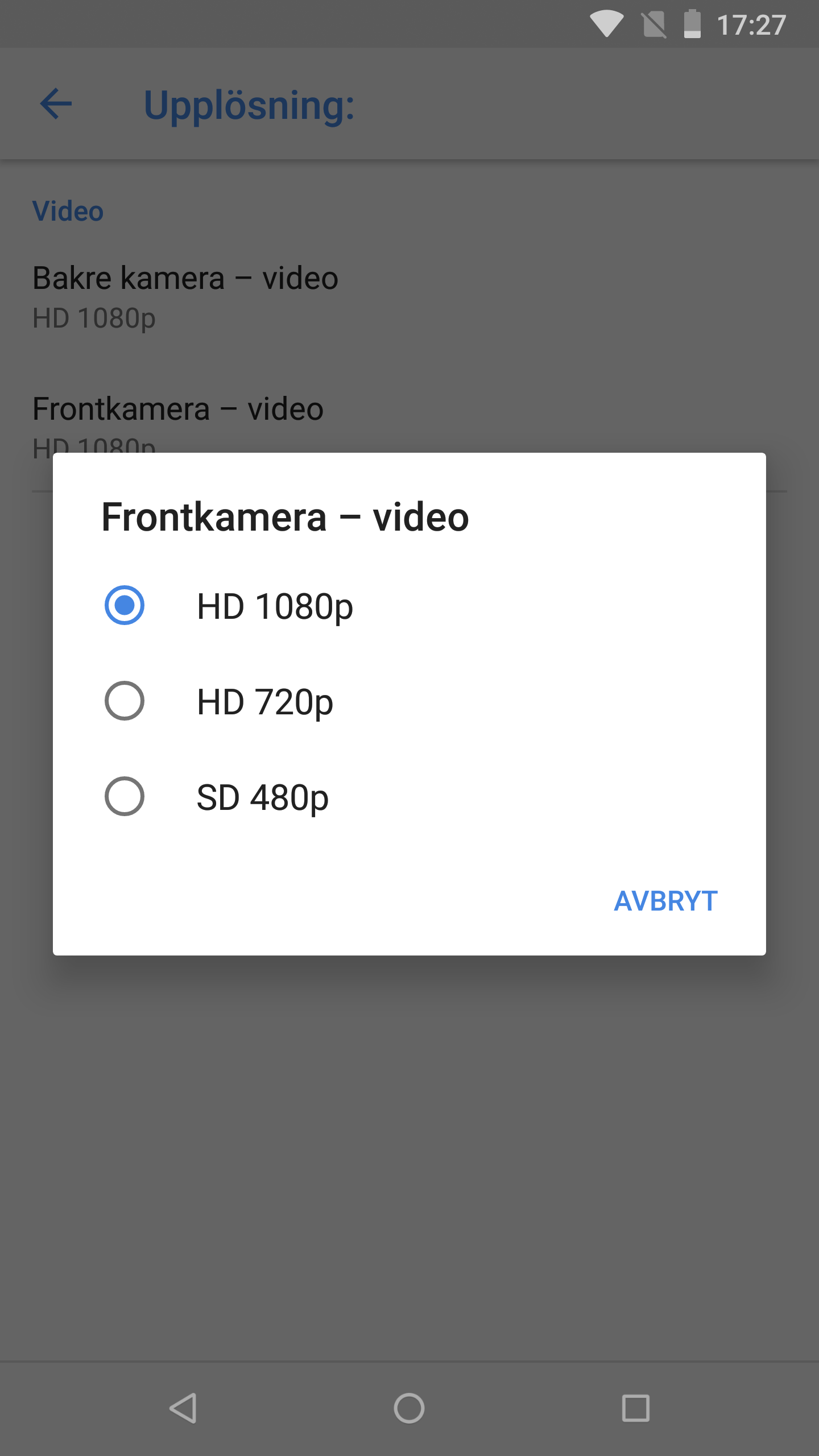Tap the system back navigation button
This screenshot has width=819, height=1456.
(183, 1408)
